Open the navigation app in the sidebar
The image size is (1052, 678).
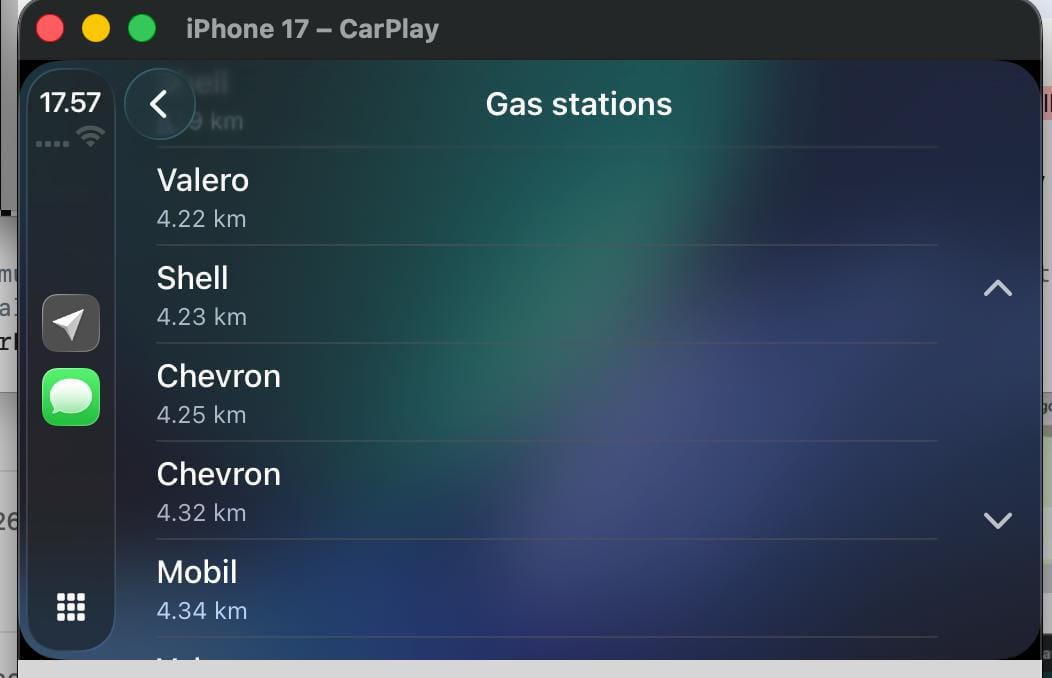[71, 323]
